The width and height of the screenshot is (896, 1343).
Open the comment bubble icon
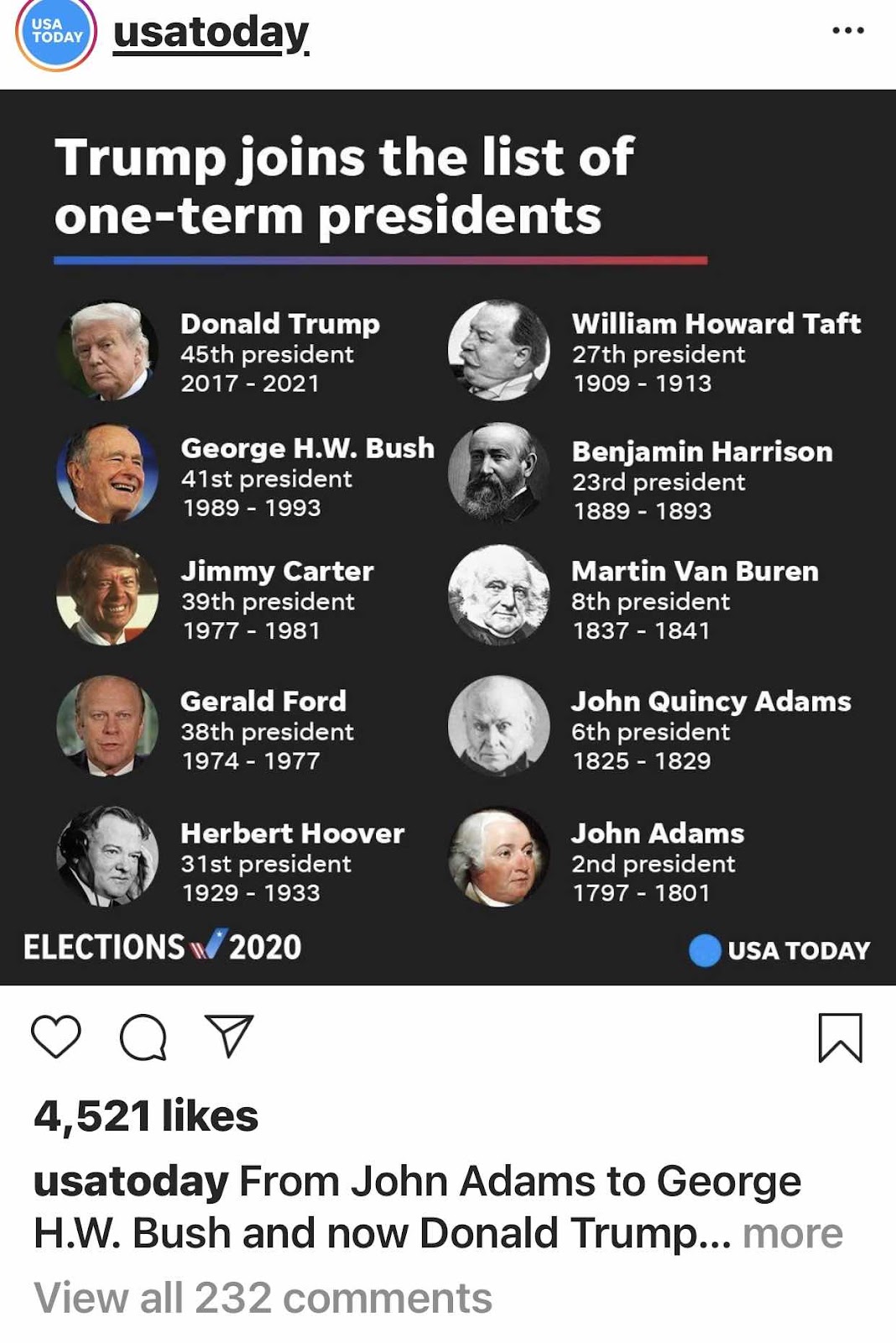coord(143,1037)
